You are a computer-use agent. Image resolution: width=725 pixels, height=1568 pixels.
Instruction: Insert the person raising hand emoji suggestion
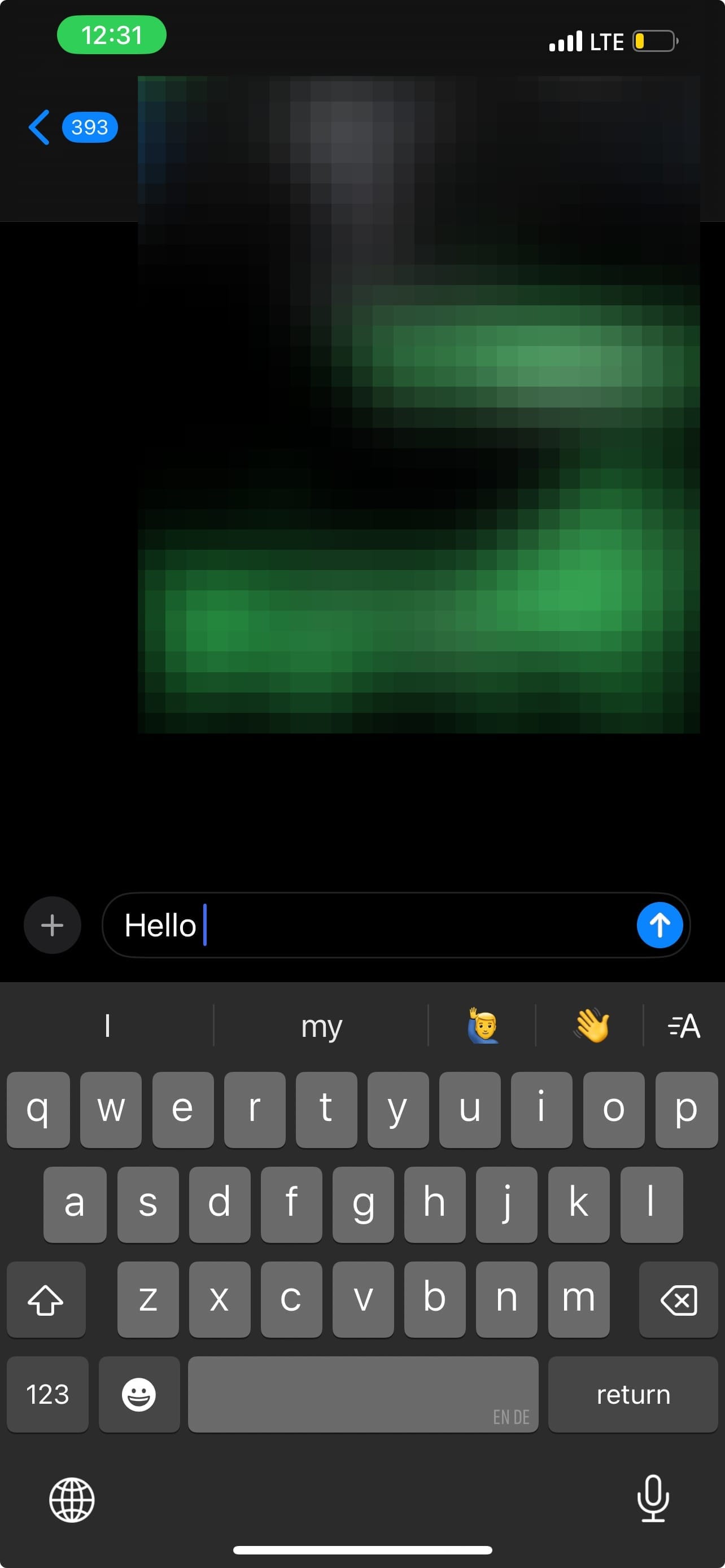(x=482, y=1026)
